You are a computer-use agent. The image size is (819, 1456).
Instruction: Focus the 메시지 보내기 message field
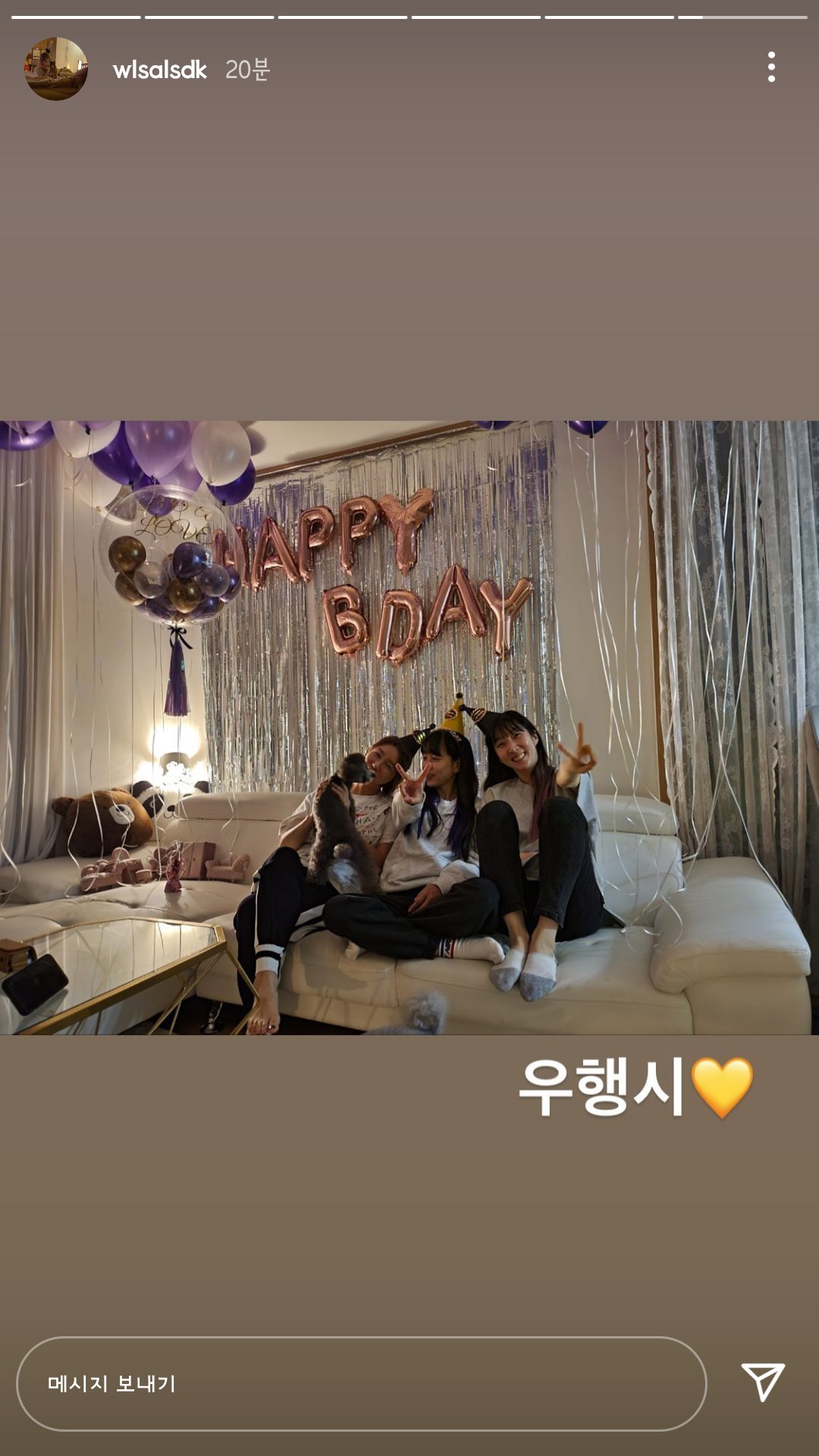[x=362, y=1383]
